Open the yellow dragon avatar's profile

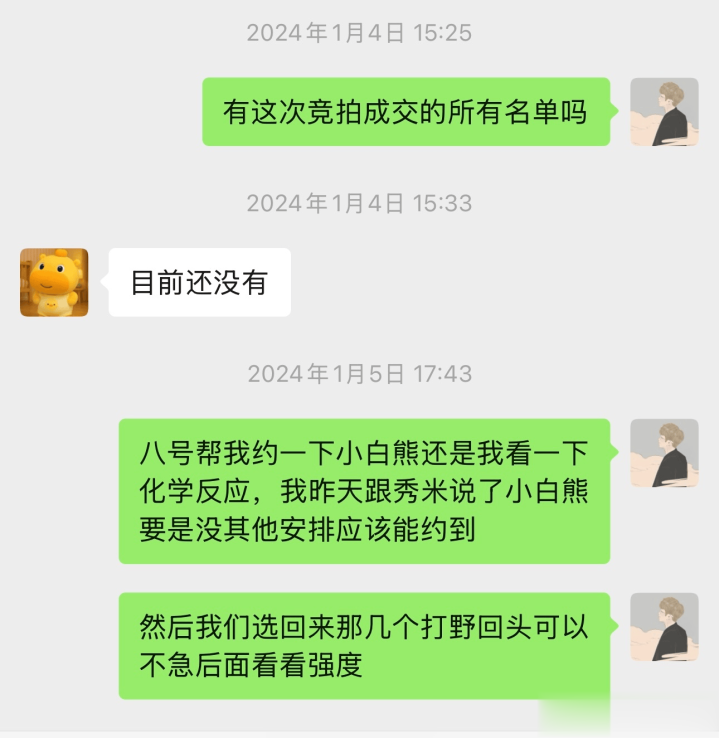(54, 283)
